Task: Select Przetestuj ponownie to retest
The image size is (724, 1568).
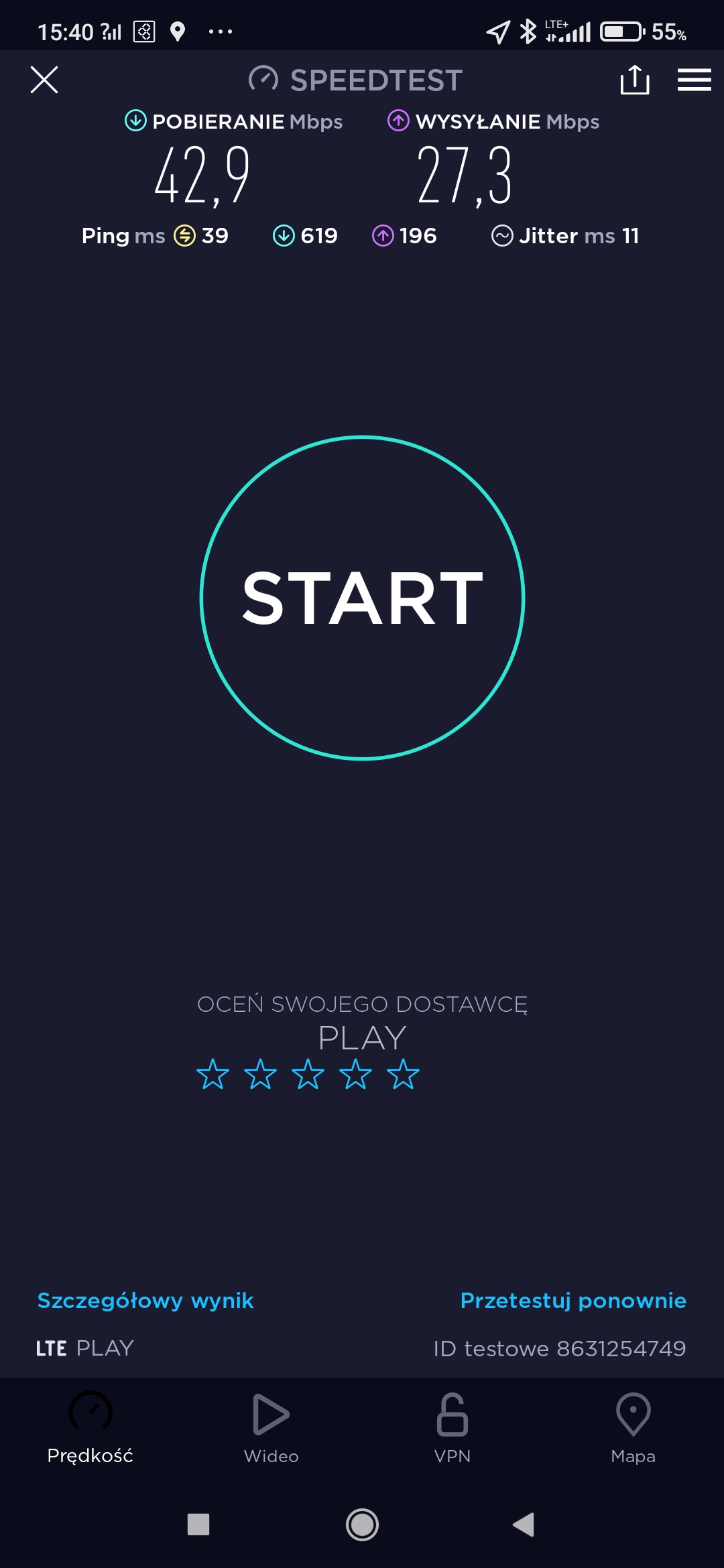Action: pyautogui.click(x=573, y=1301)
